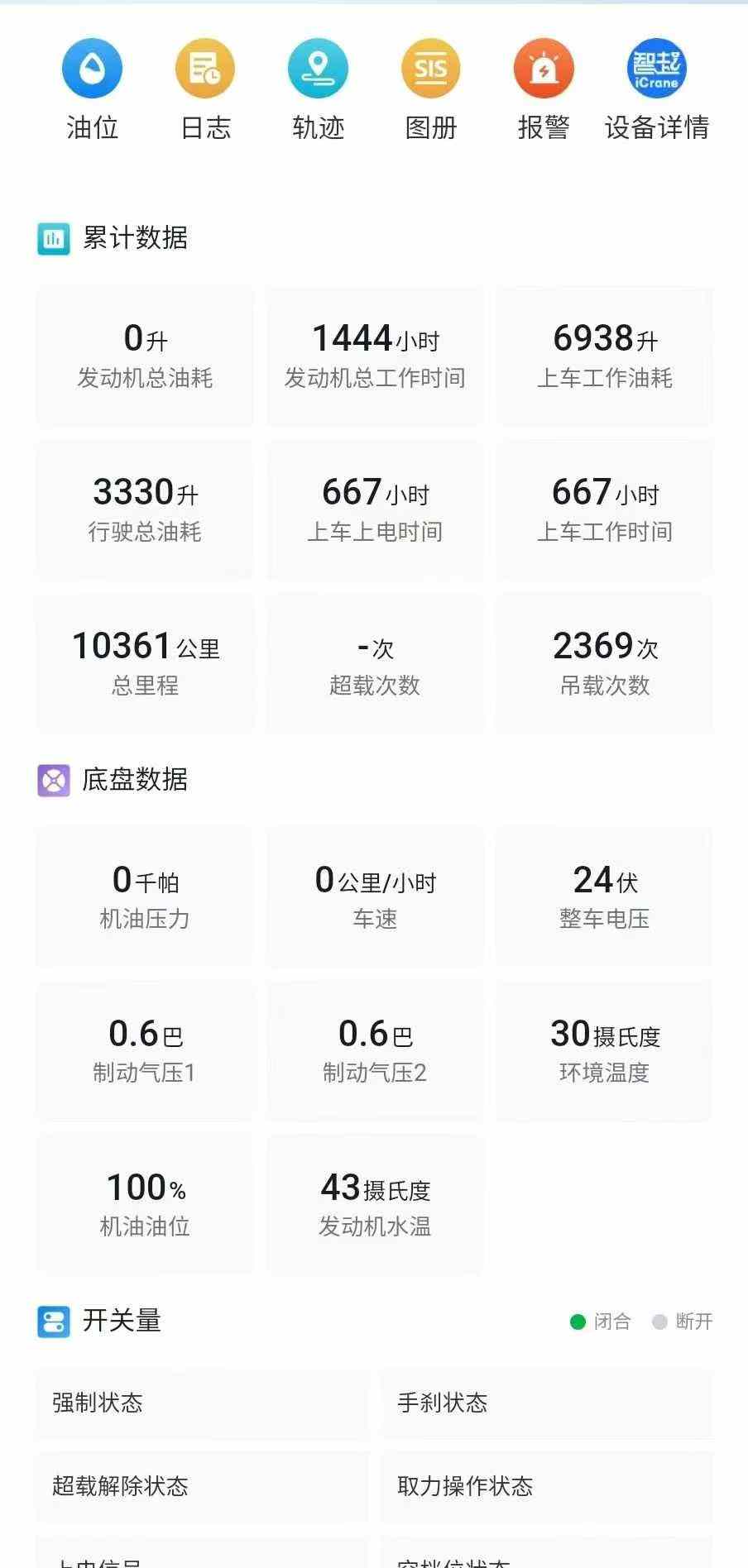
Task: Open the 图册 SIS catalog
Action: tap(430, 69)
